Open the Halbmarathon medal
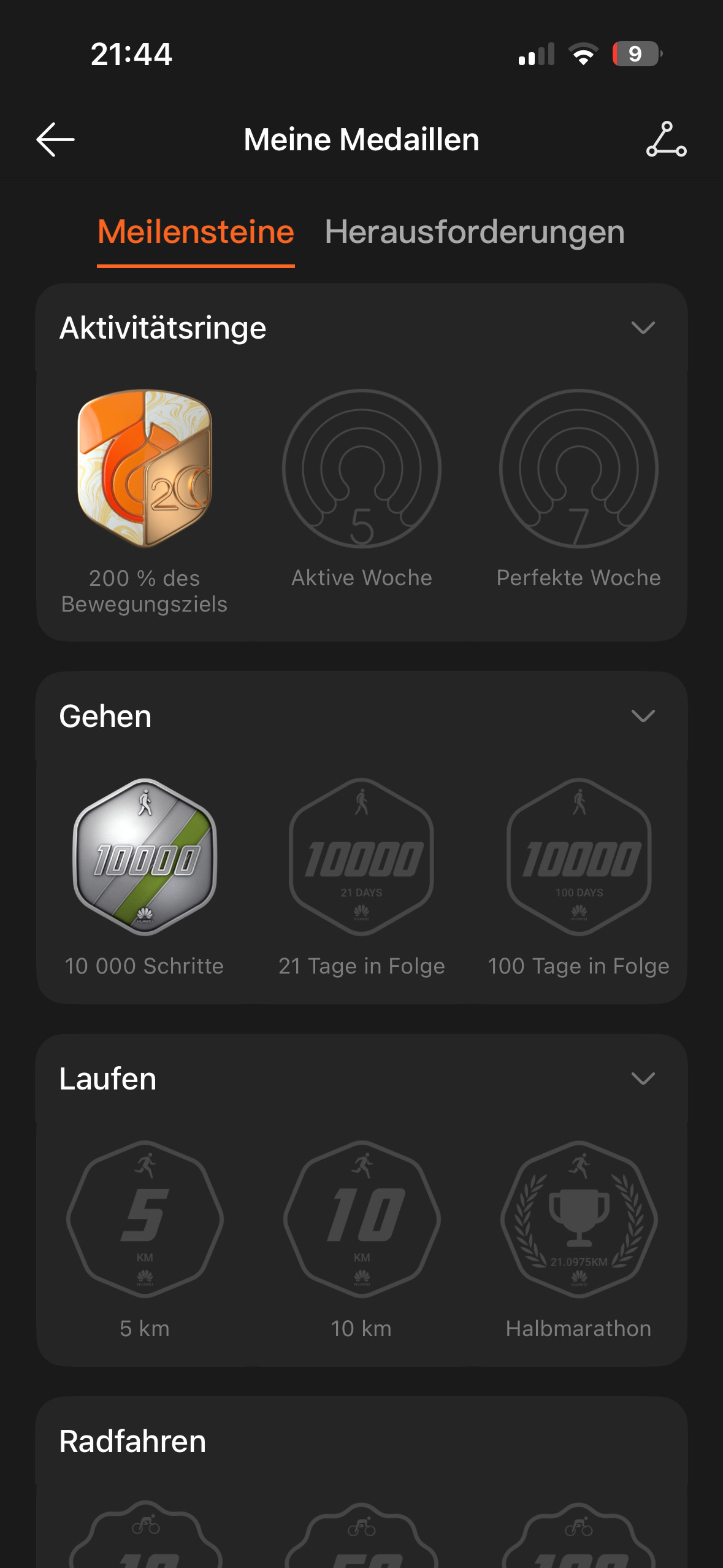The width and height of the screenshot is (723, 1568). (x=578, y=1220)
